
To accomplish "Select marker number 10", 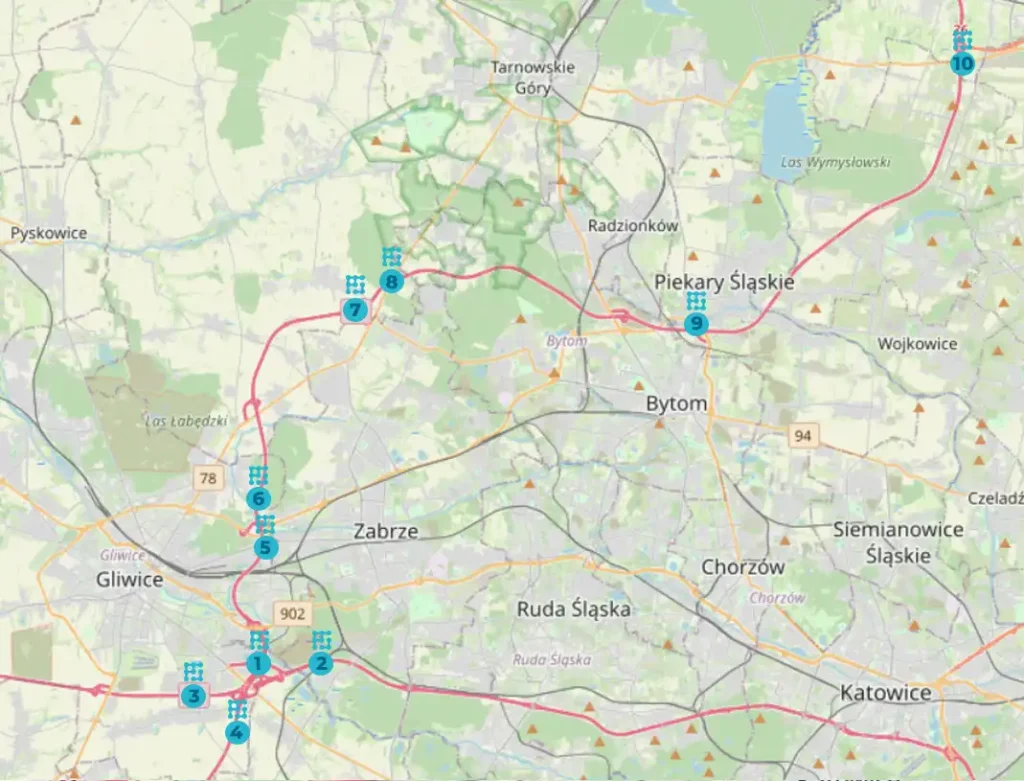I will [x=962, y=63].
